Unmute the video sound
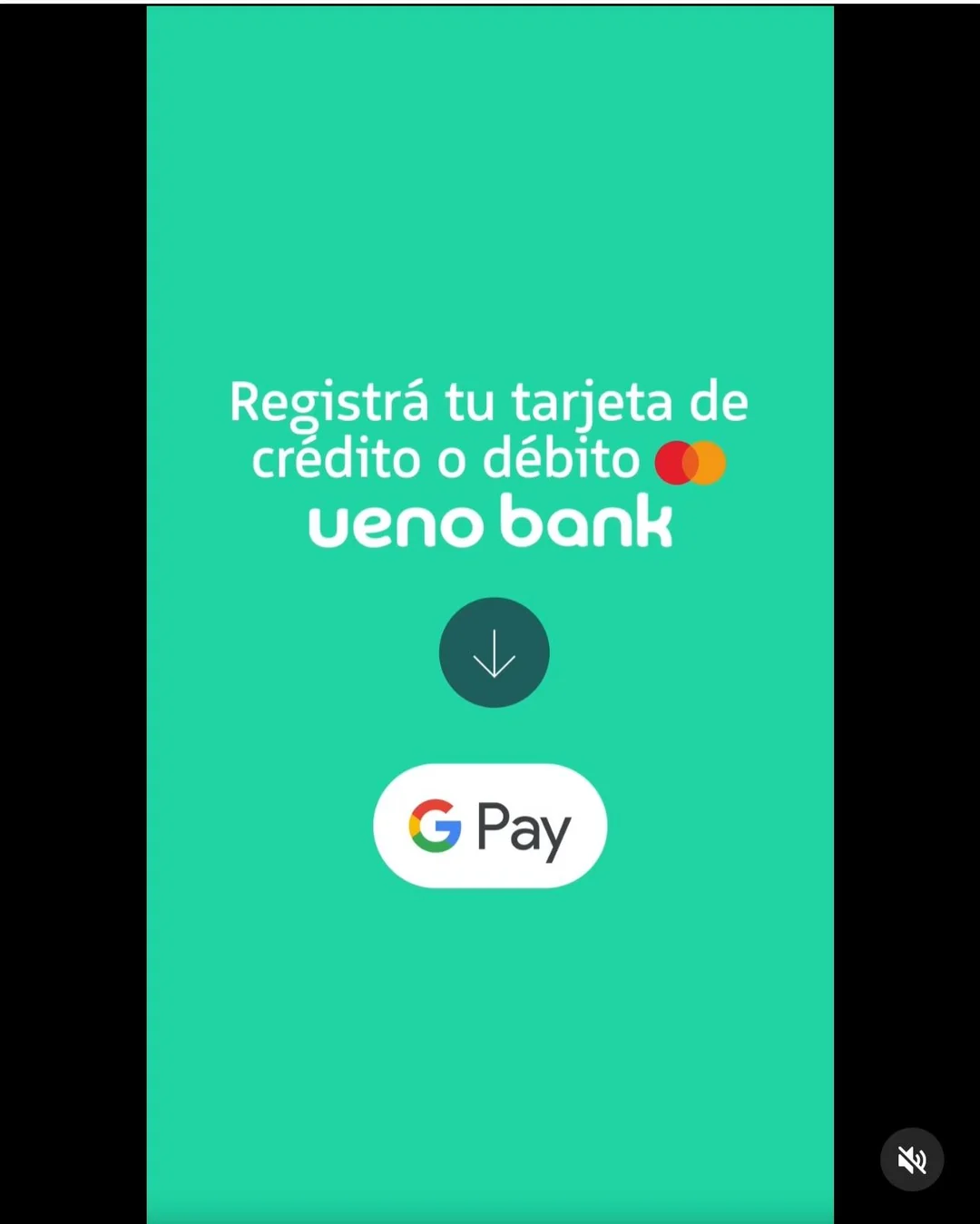Screen dimensions: 980x1224 tap(912, 1159)
